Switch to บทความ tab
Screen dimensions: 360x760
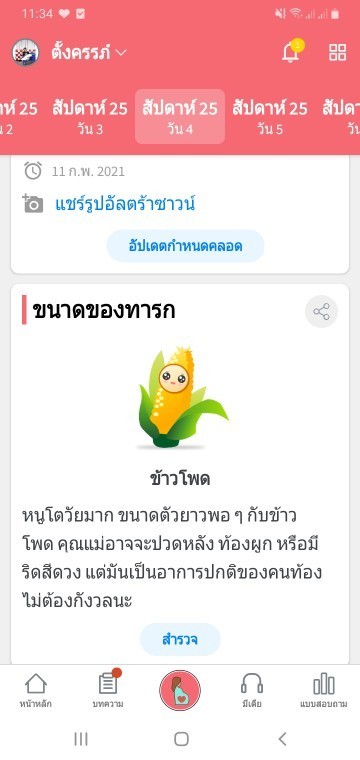tap(108, 691)
